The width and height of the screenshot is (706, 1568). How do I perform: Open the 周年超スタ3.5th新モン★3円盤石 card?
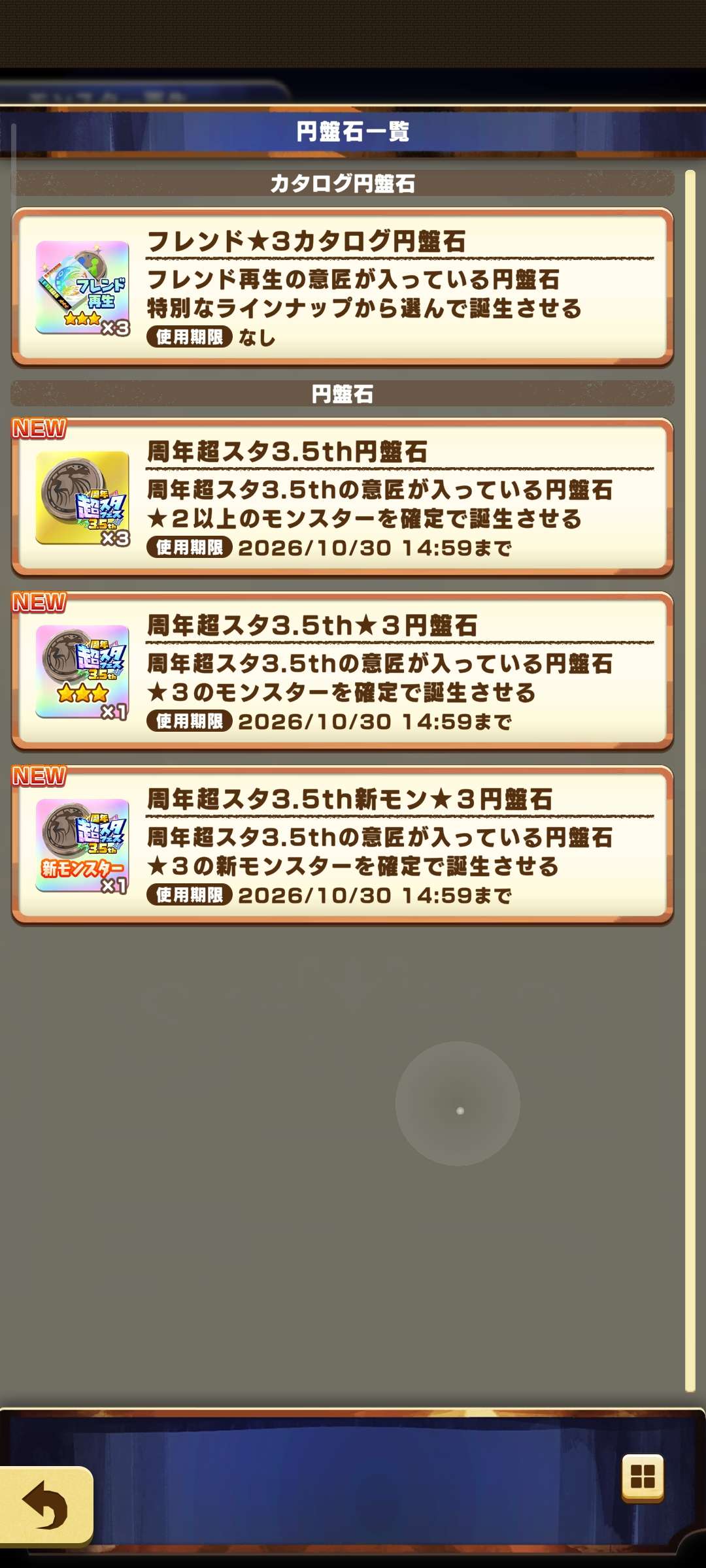tap(343, 845)
